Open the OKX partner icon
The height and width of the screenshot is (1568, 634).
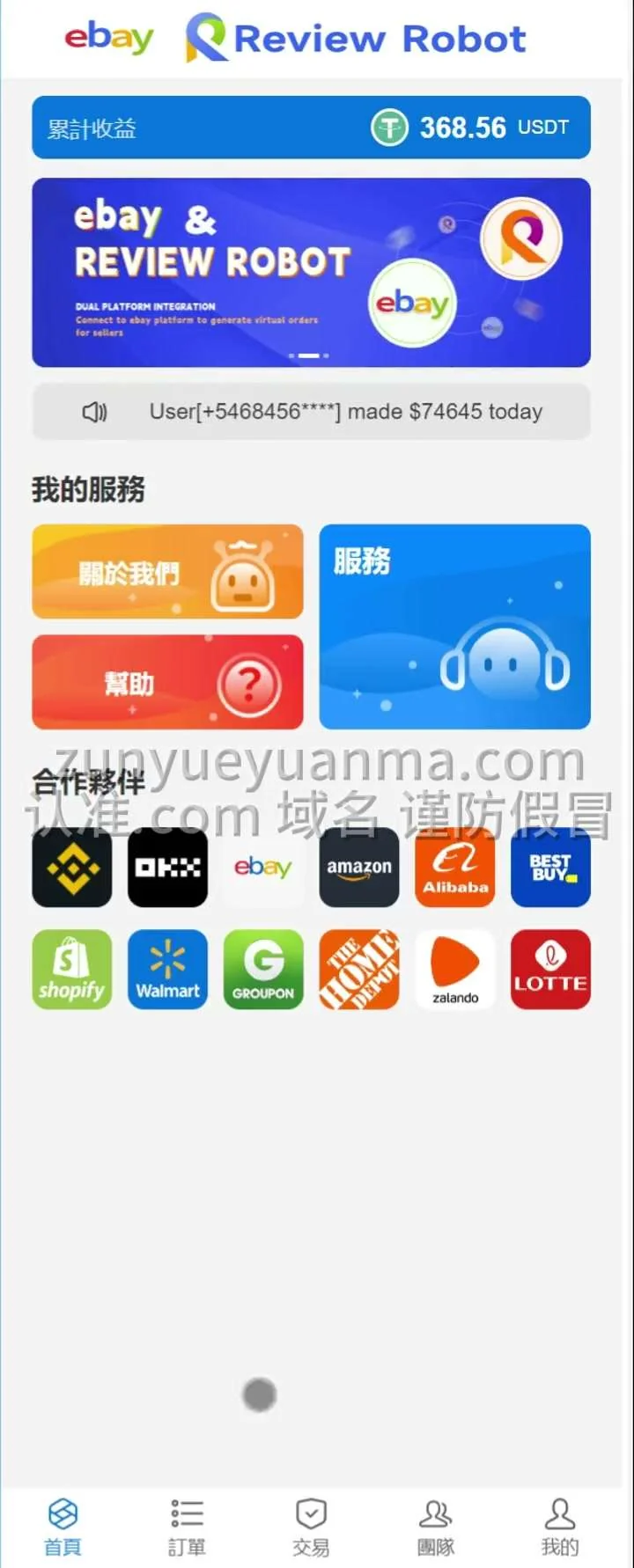(x=167, y=868)
